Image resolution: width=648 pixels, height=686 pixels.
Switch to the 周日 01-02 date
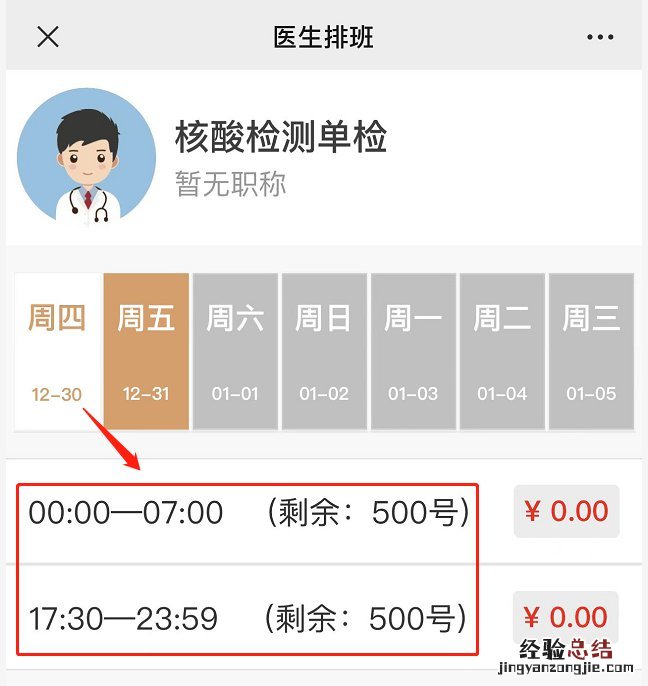(324, 351)
